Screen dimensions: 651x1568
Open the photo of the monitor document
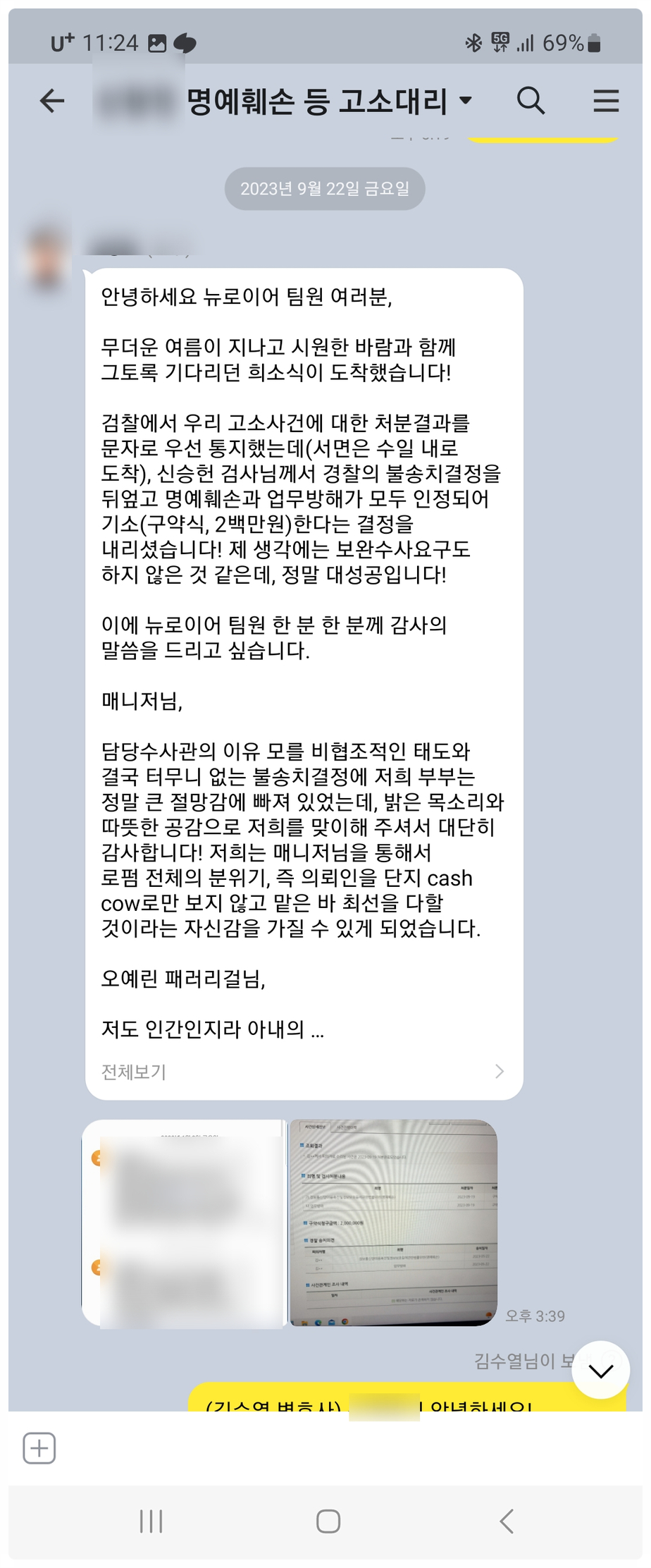coord(393,1223)
